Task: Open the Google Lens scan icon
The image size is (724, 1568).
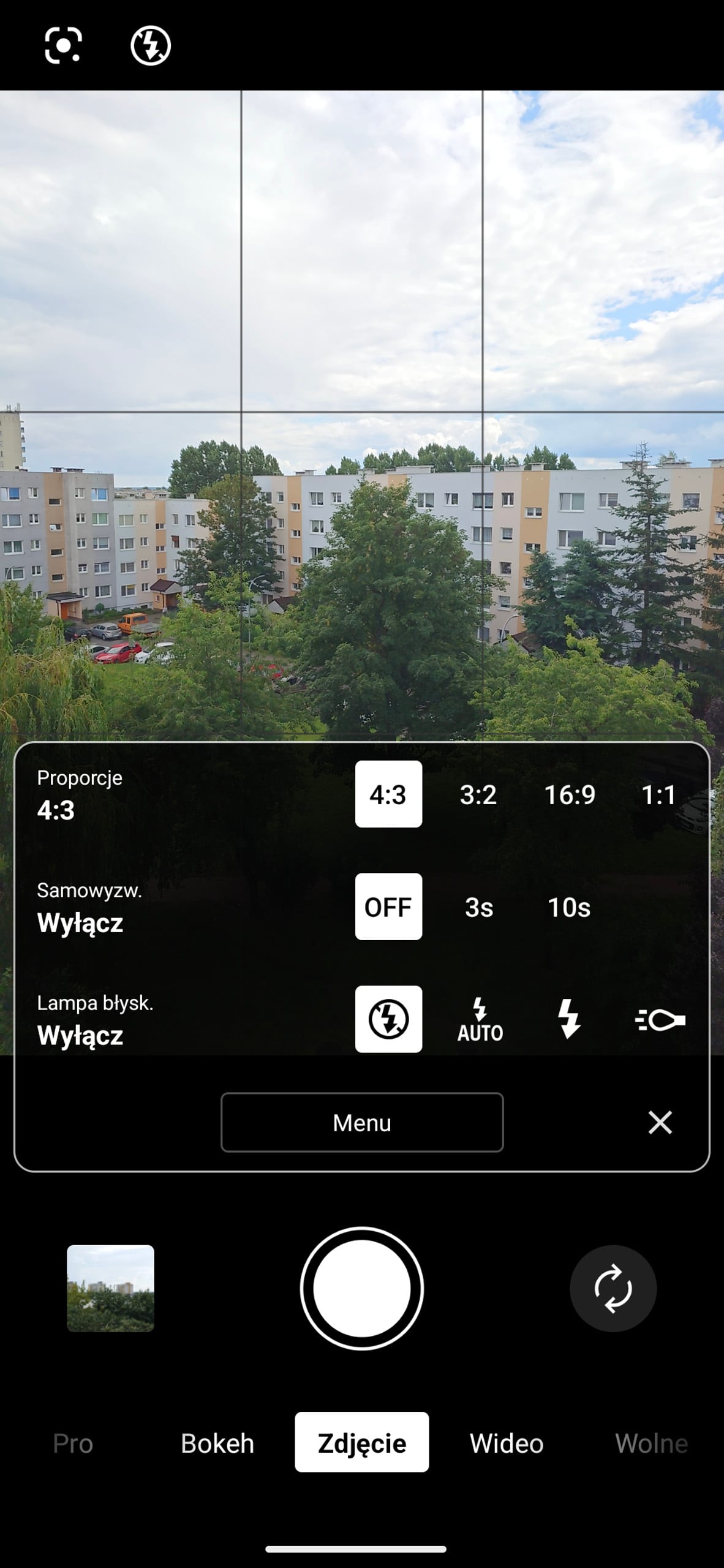Action: pos(63,45)
